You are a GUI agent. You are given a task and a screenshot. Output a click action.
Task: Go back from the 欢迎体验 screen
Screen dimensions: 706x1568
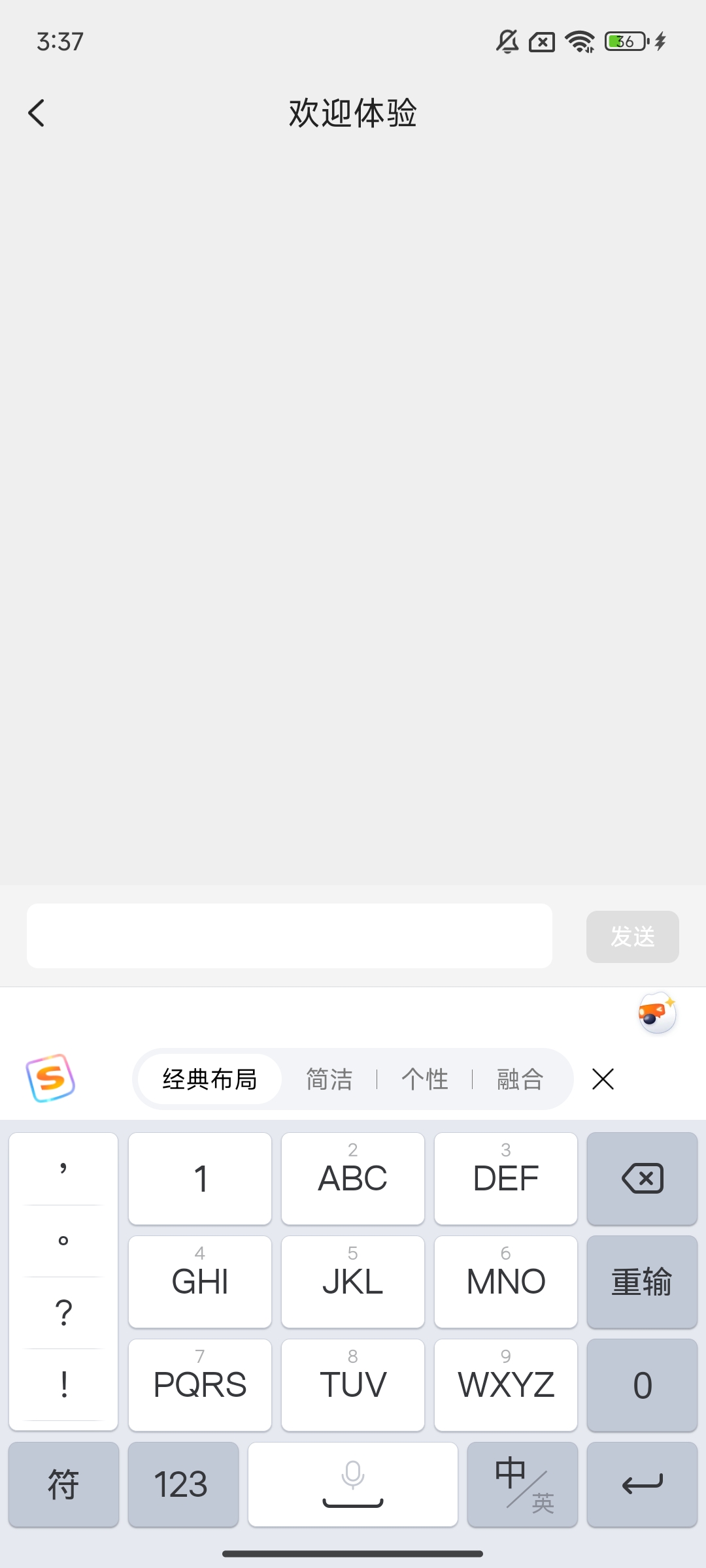(x=37, y=113)
